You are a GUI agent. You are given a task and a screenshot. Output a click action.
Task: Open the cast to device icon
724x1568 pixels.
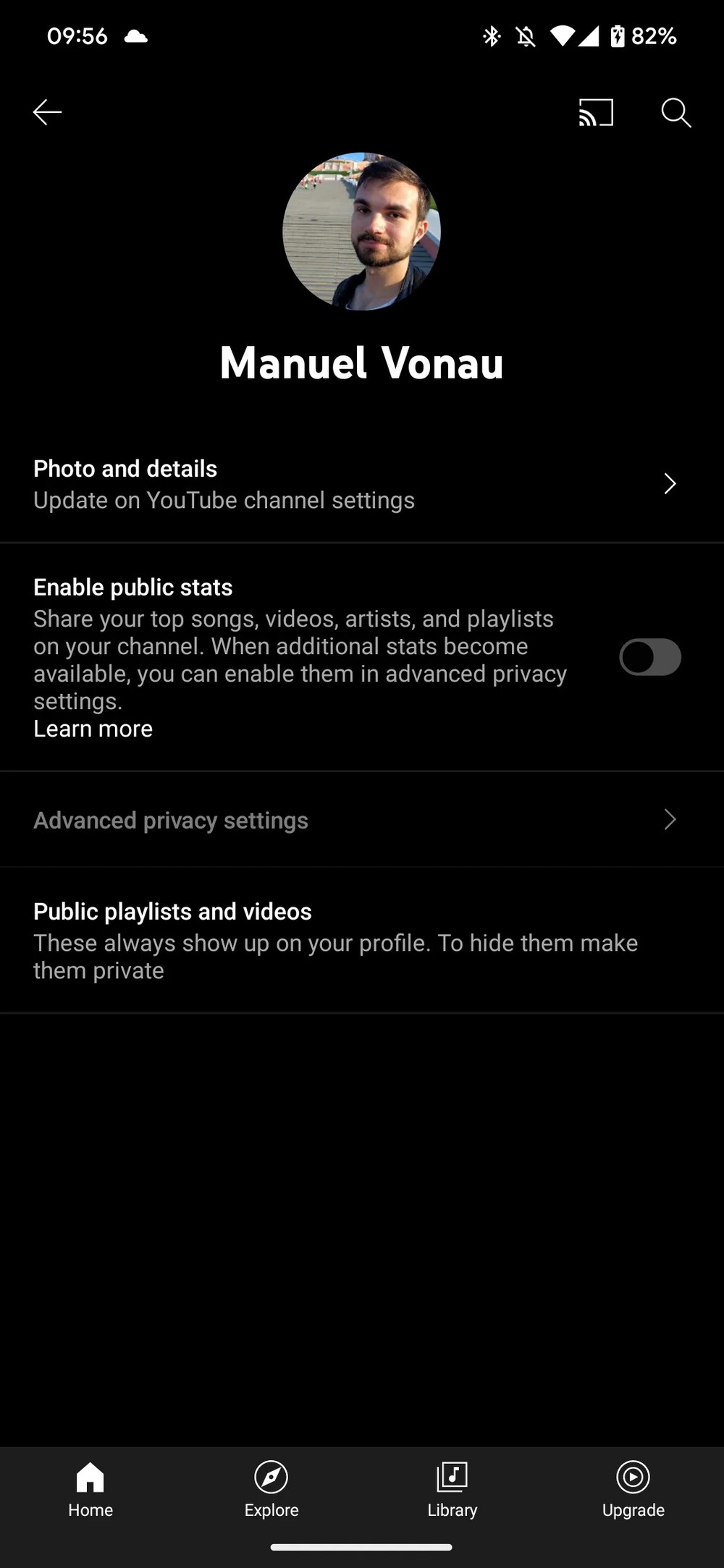[x=596, y=112]
